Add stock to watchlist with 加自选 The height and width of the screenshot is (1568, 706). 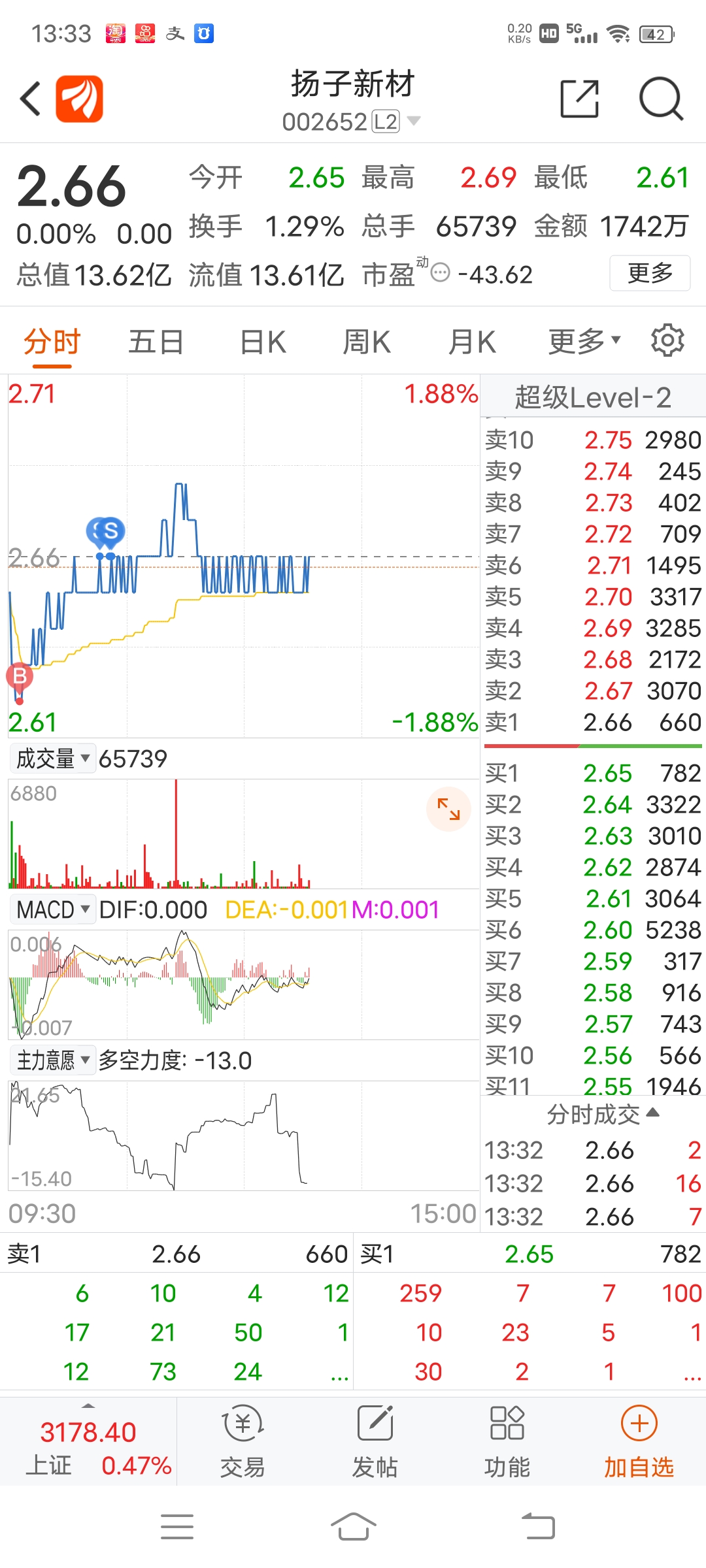point(639,1442)
